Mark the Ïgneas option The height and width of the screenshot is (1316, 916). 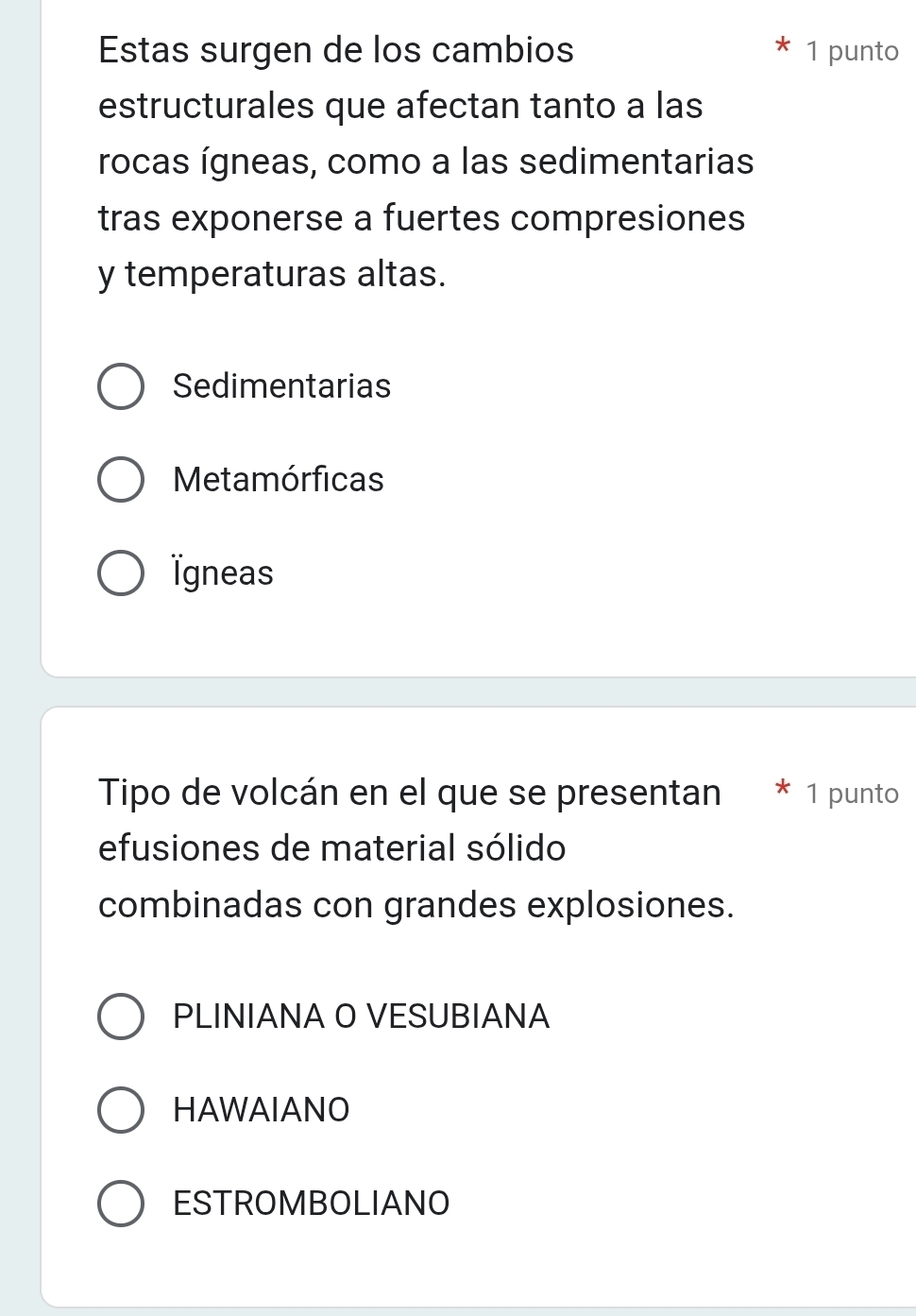(121, 573)
